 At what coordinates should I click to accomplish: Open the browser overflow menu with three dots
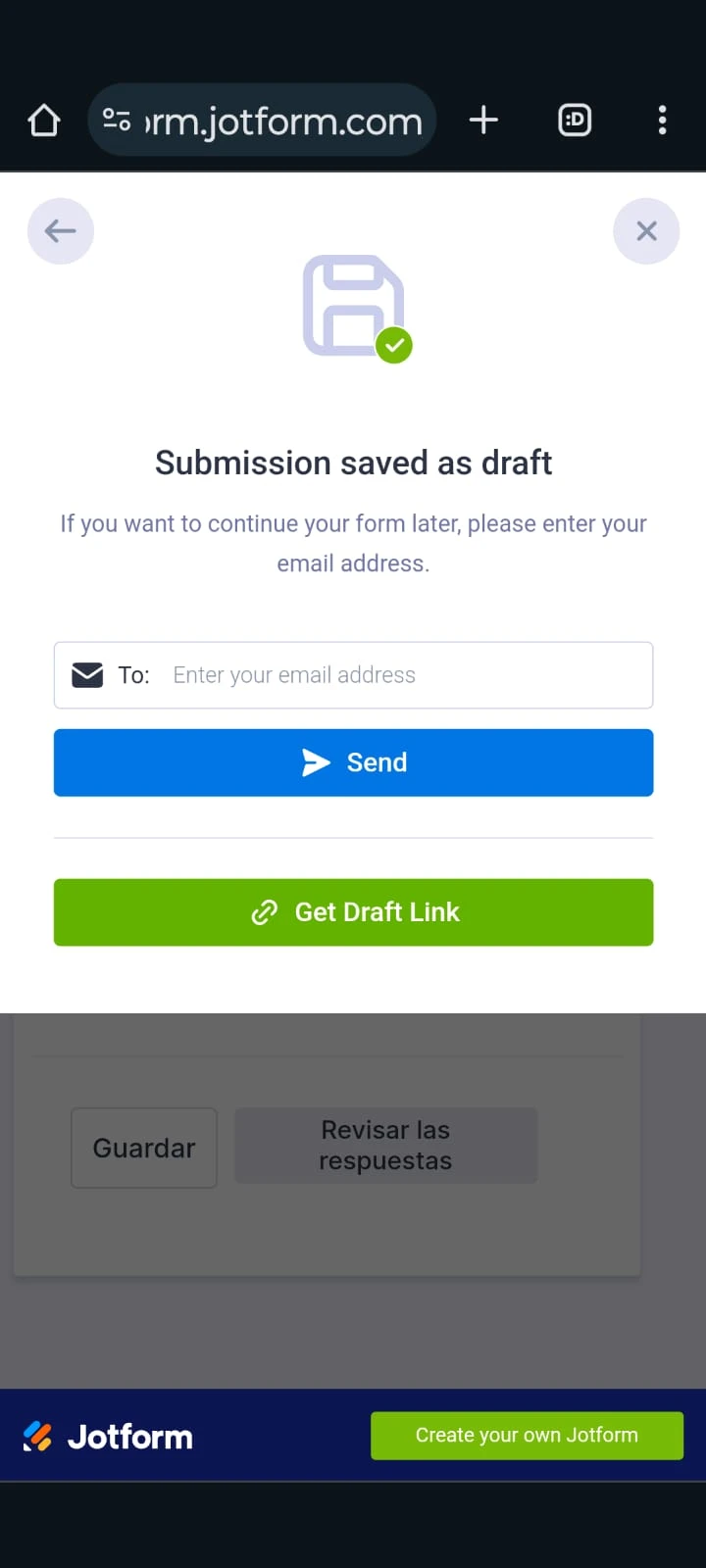pos(662,120)
